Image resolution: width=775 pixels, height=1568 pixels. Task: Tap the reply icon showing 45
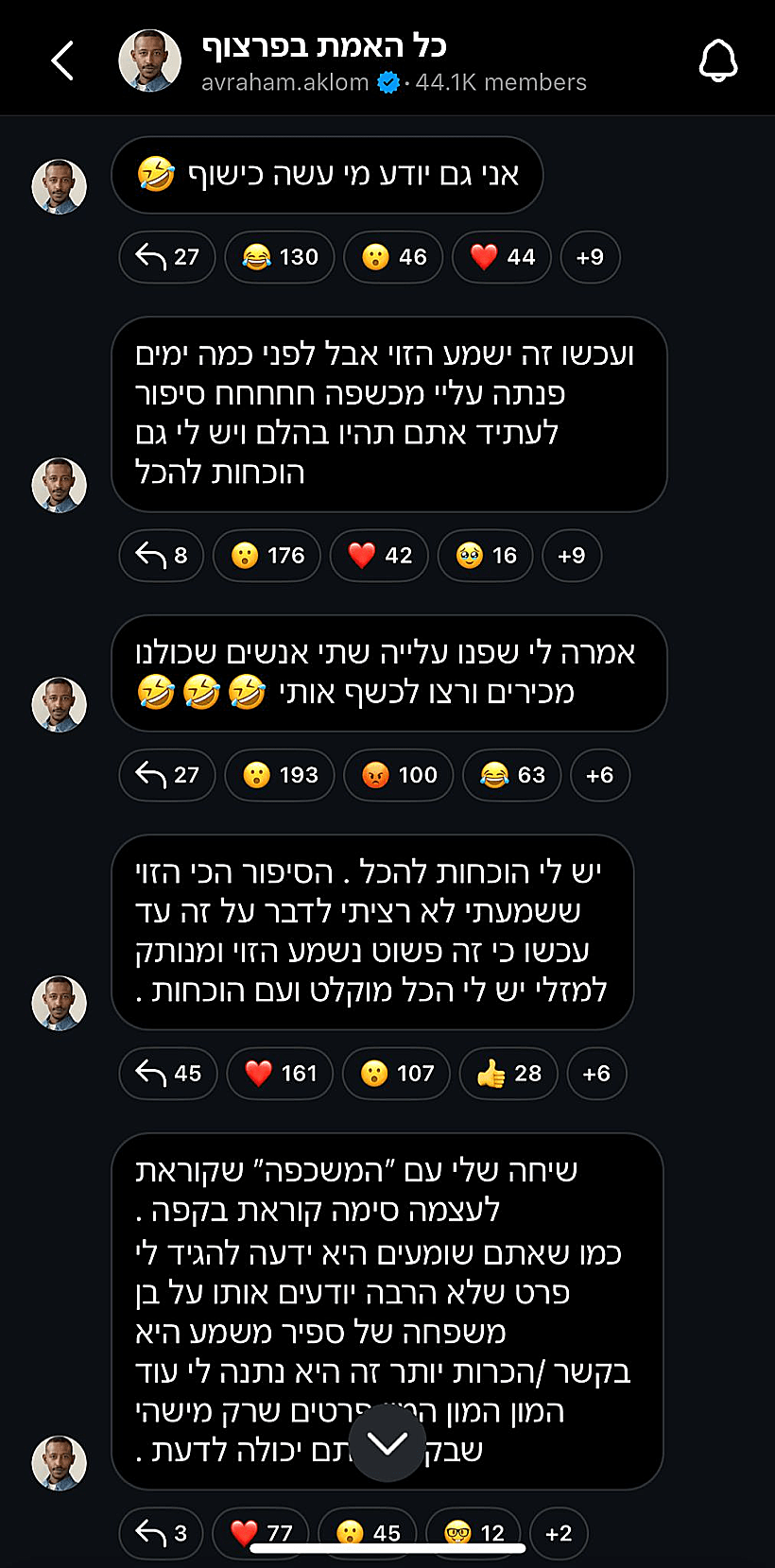click(x=167, y=1074)
